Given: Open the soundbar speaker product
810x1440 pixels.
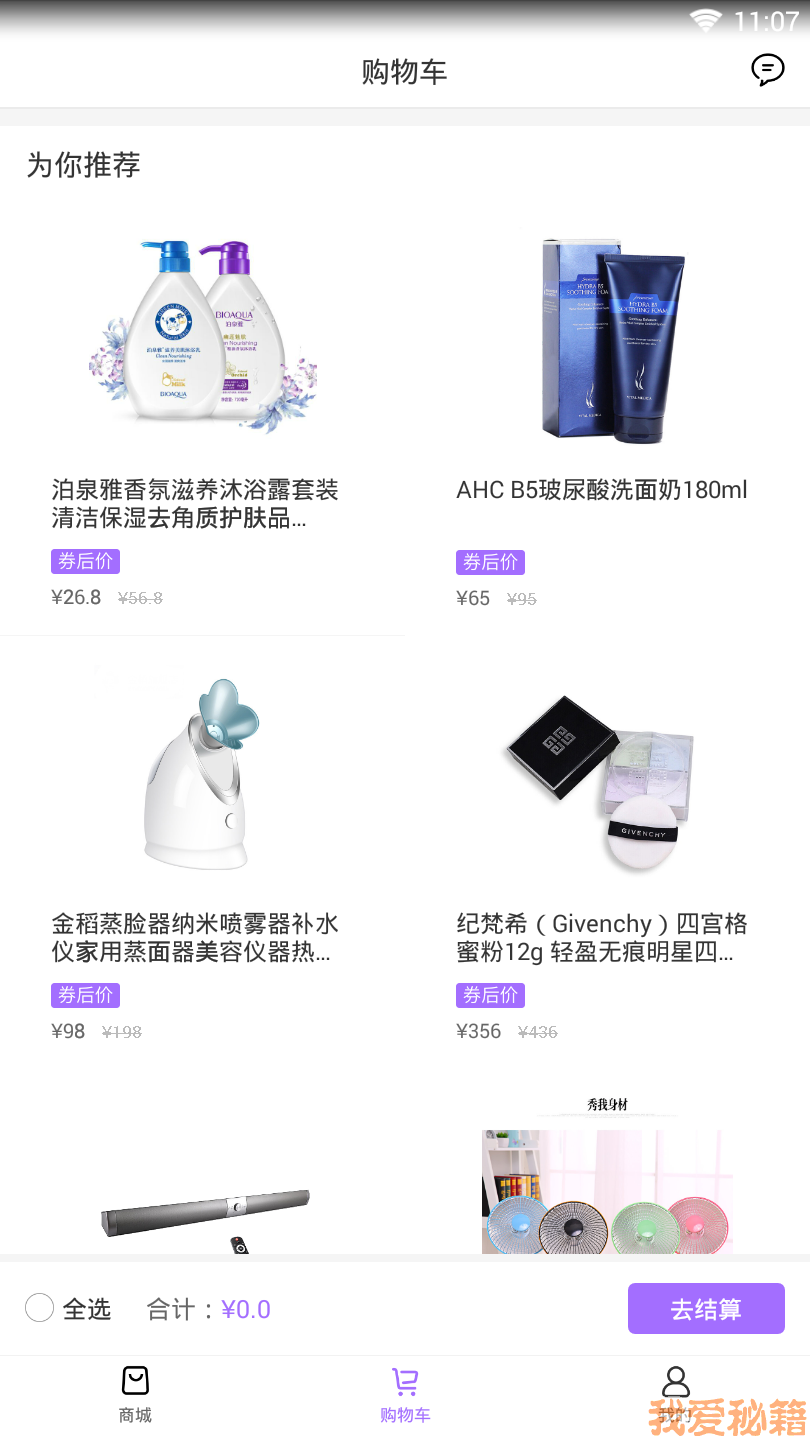Looking at the screenshot, I should point(205,1210).
